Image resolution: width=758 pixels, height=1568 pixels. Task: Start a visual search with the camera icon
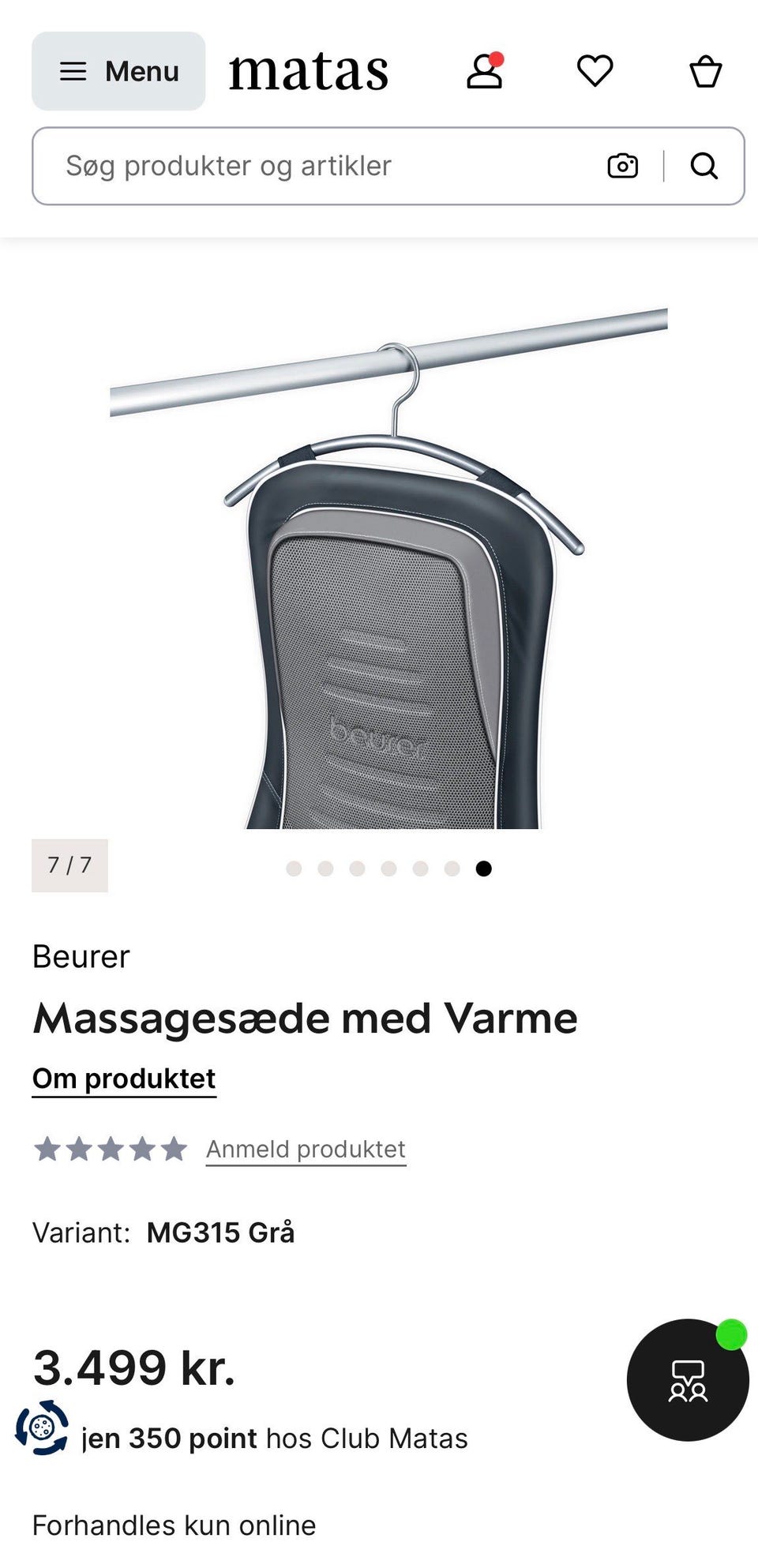(623, 165)
